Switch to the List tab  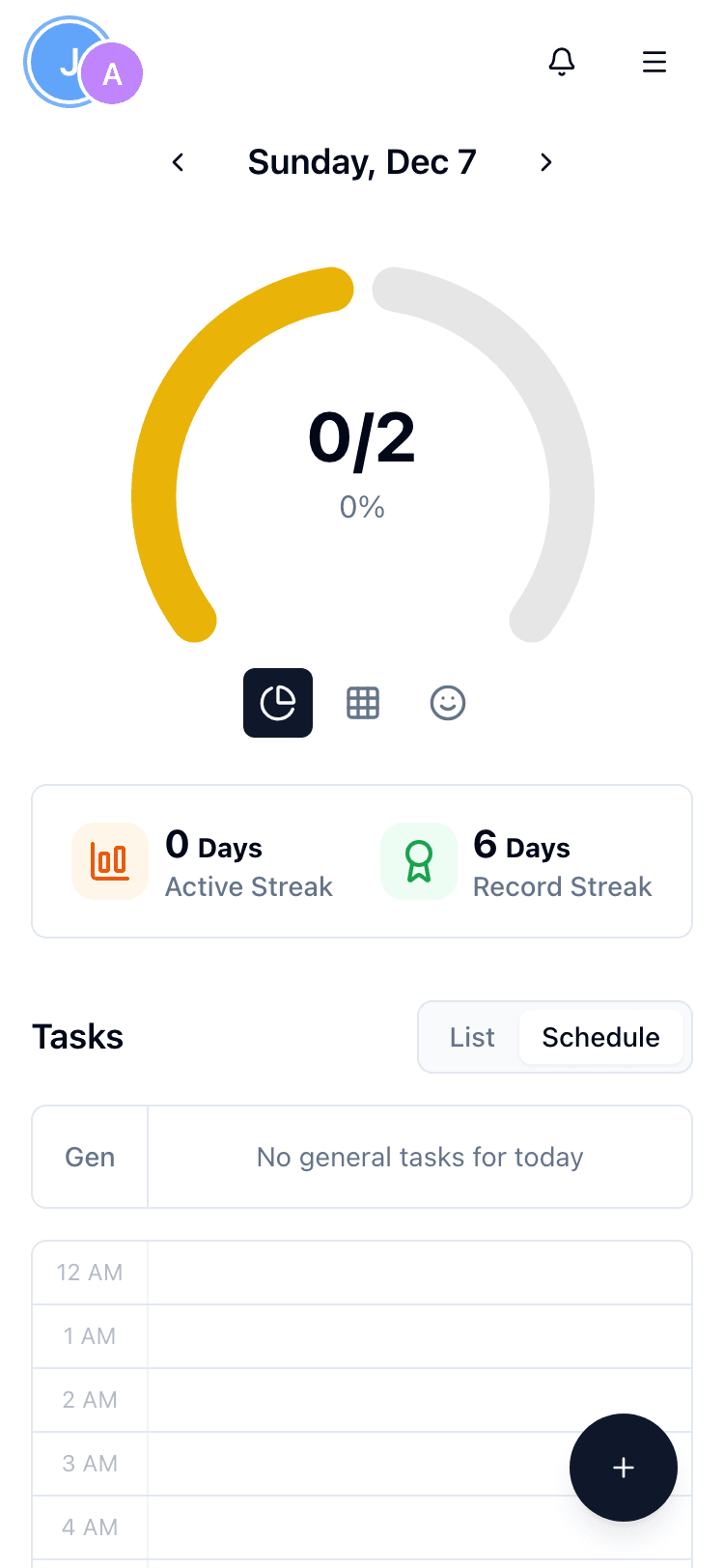[471, 1036]
